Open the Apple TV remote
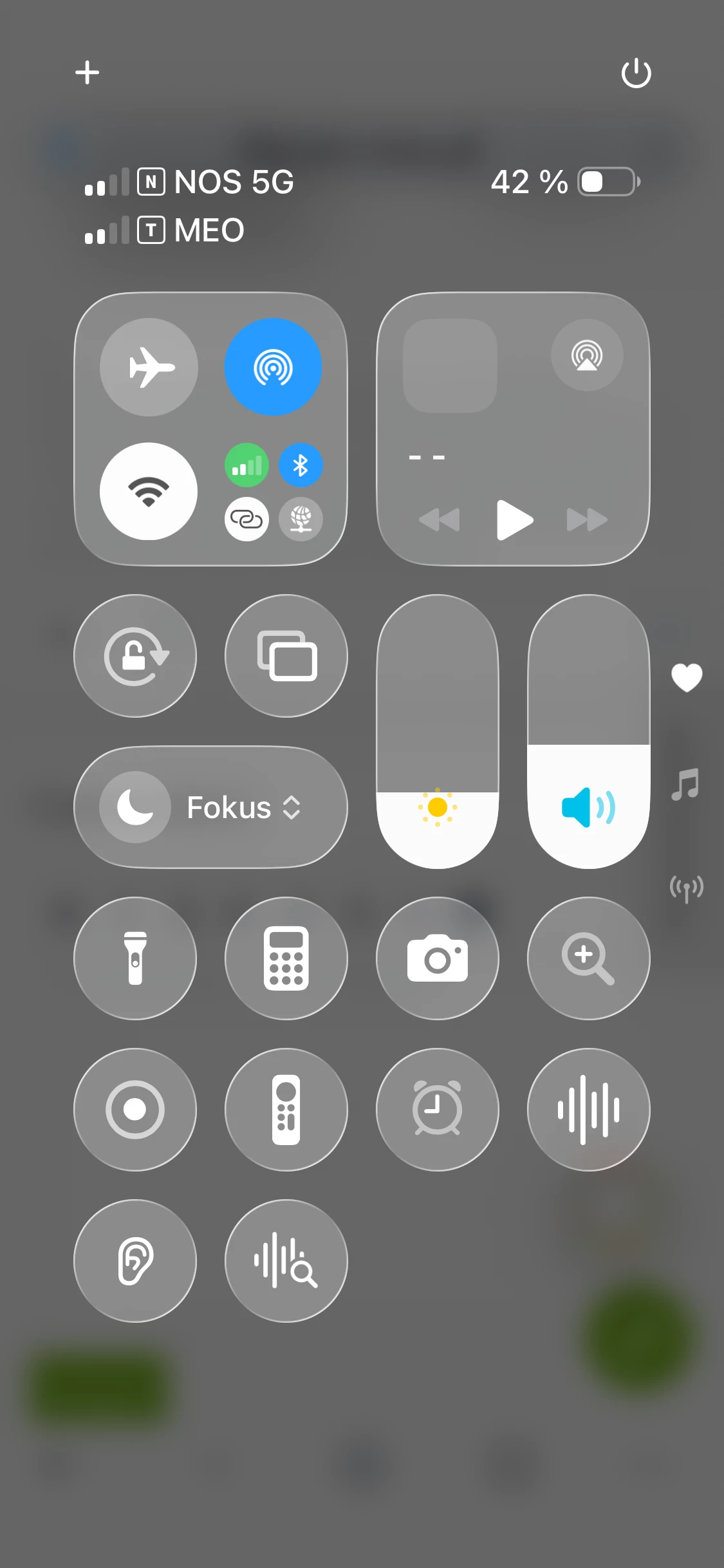The image size is (724, 1568). (x=286, y=1110)
